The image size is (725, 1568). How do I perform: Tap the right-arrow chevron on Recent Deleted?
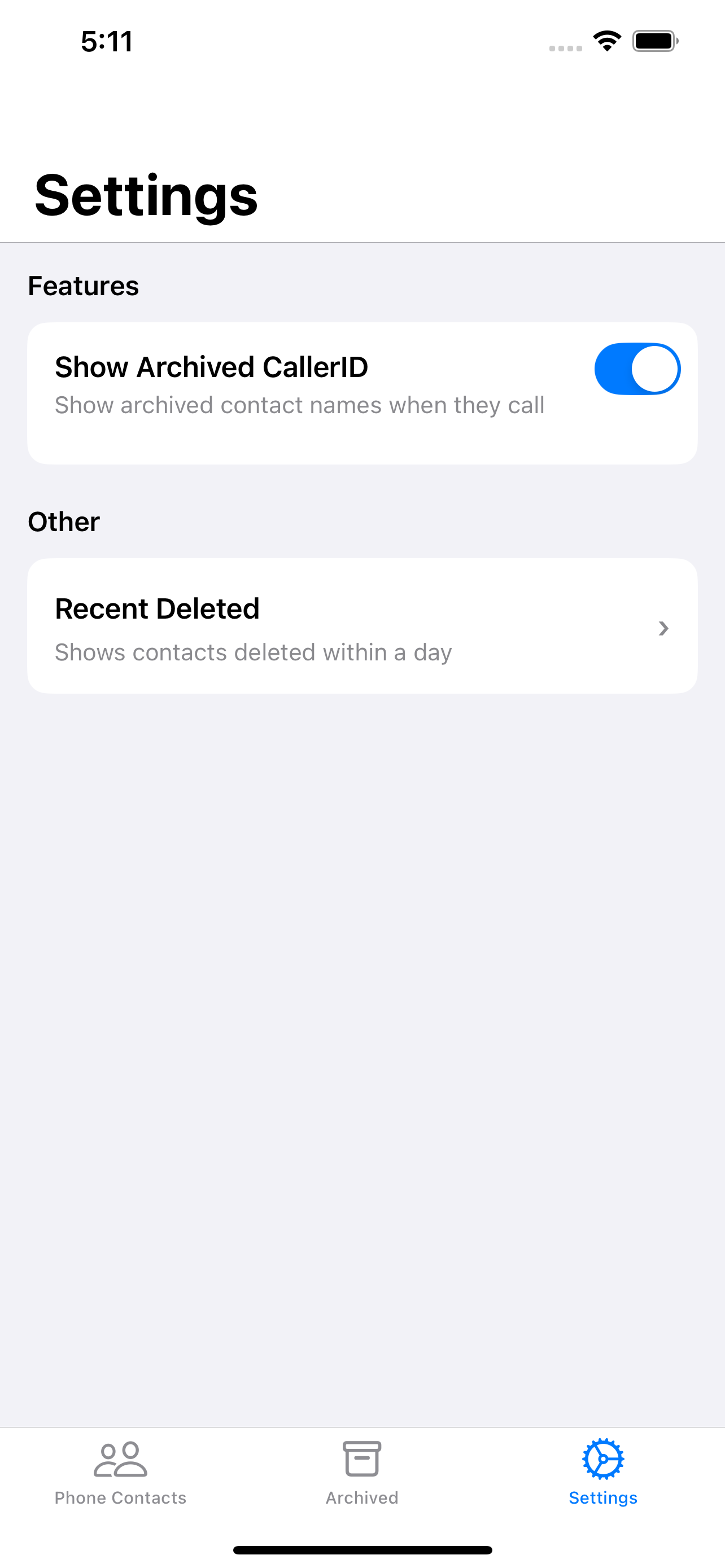coord(663,628)
